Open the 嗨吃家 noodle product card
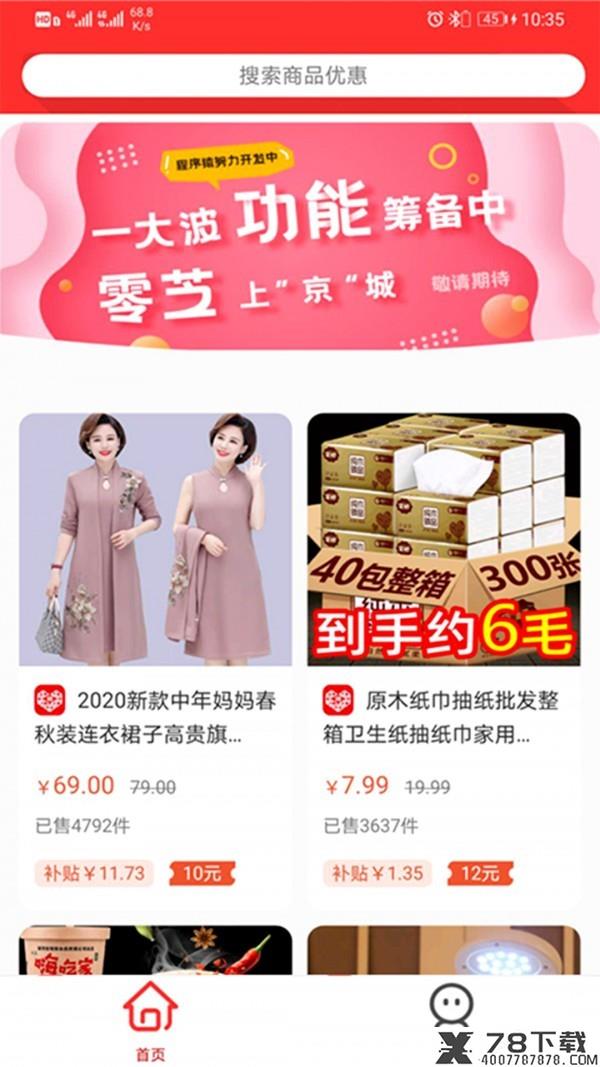 pos(156,951)
